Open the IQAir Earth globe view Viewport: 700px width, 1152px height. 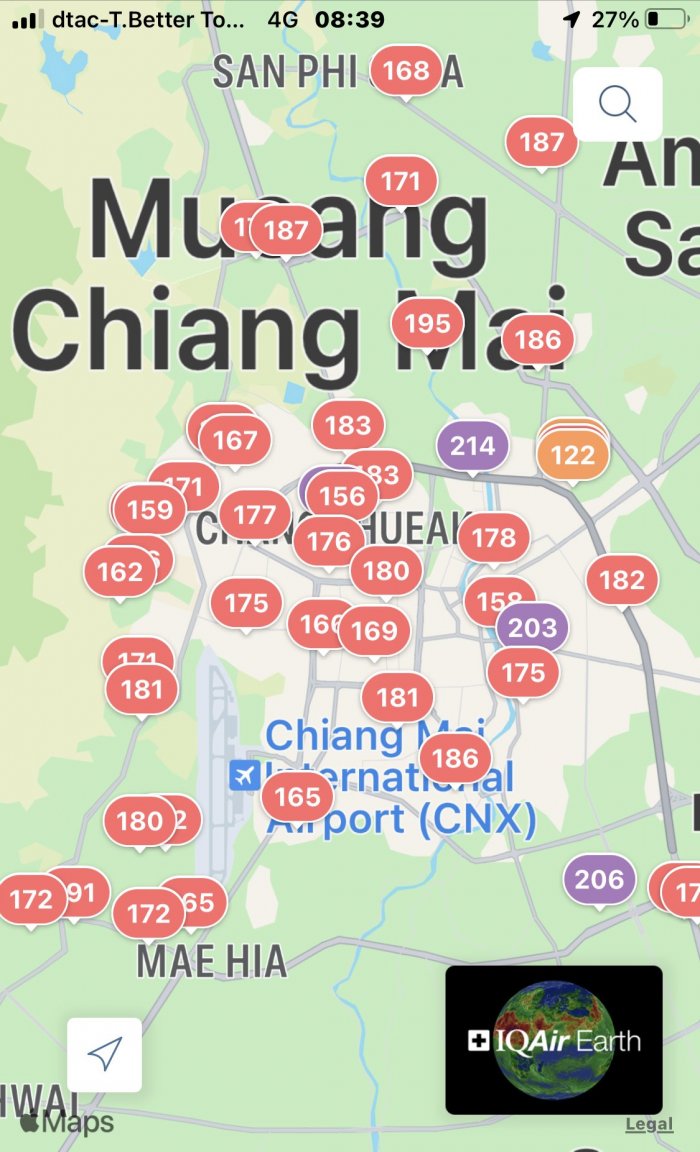(554, 1040)
